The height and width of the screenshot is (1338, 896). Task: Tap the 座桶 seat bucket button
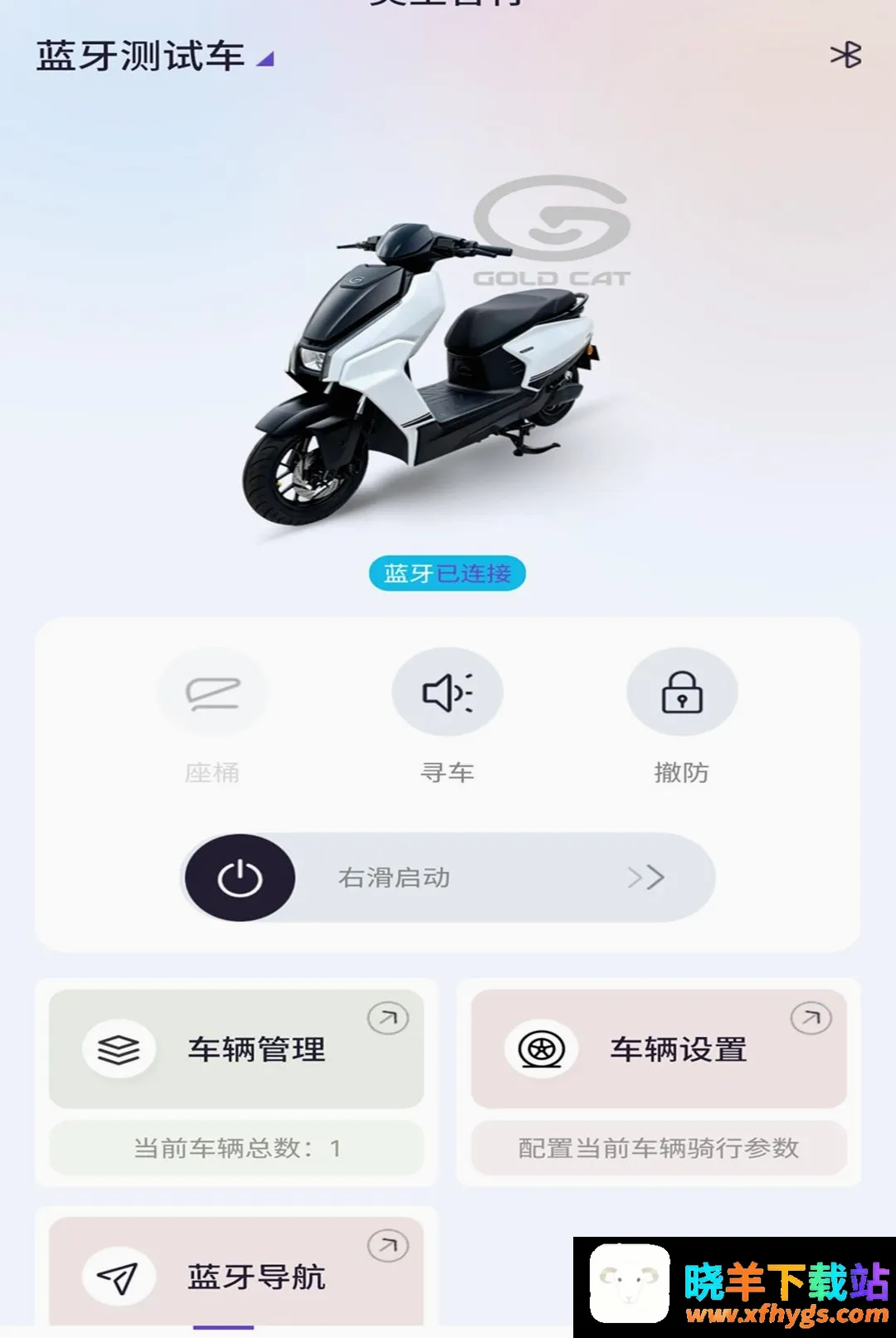(212, 693)
